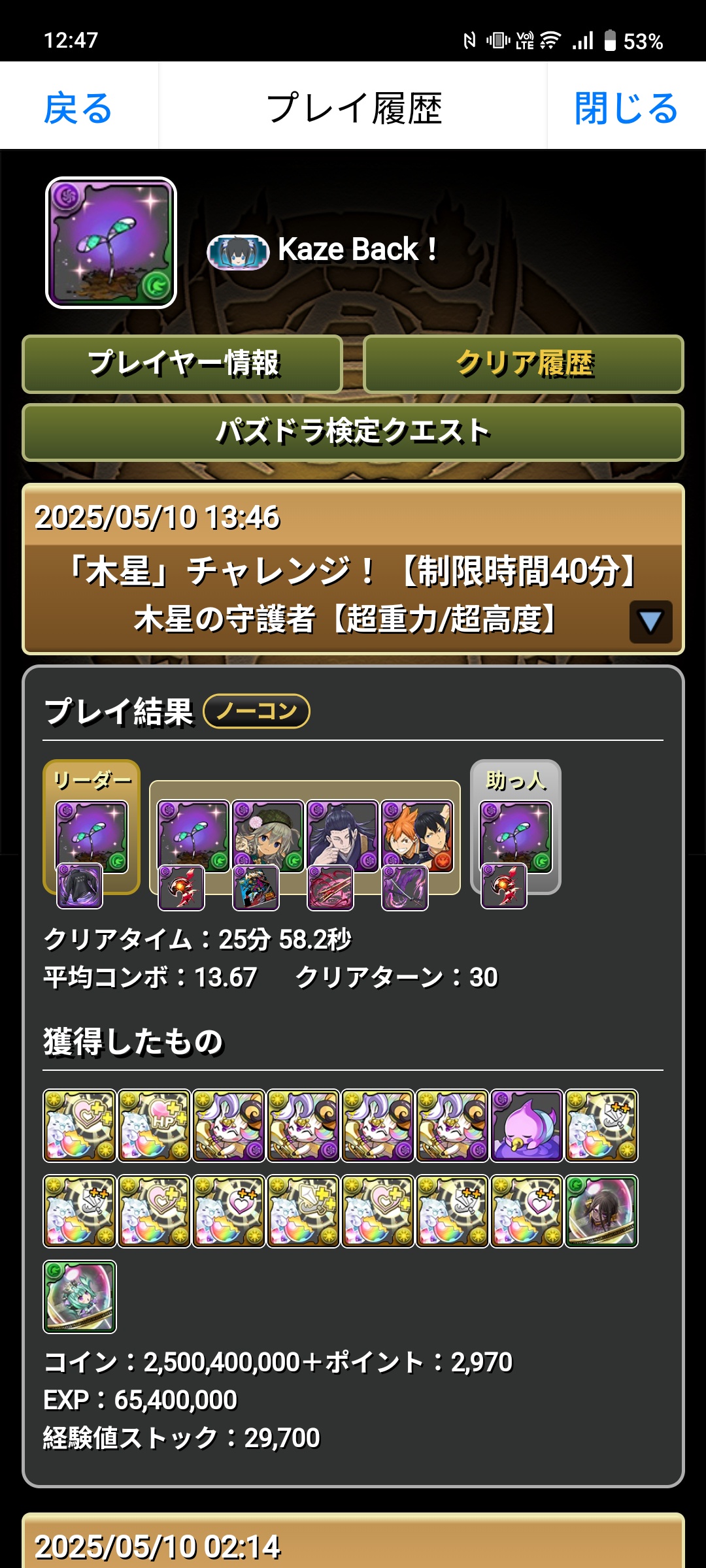The image size is (706, 1568).
Task: Close the screen with the 閉じる button
Action: pyautogui.click(x=626, y=108)
